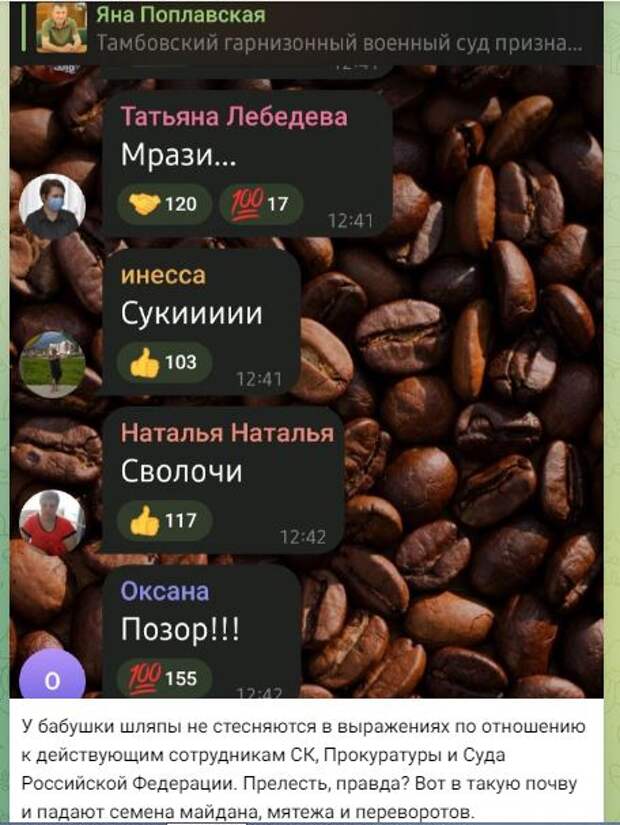This screenshot has height=825, width=620.
Task: Open Татьяна Лебедева's profile picture
Action: 52,205
